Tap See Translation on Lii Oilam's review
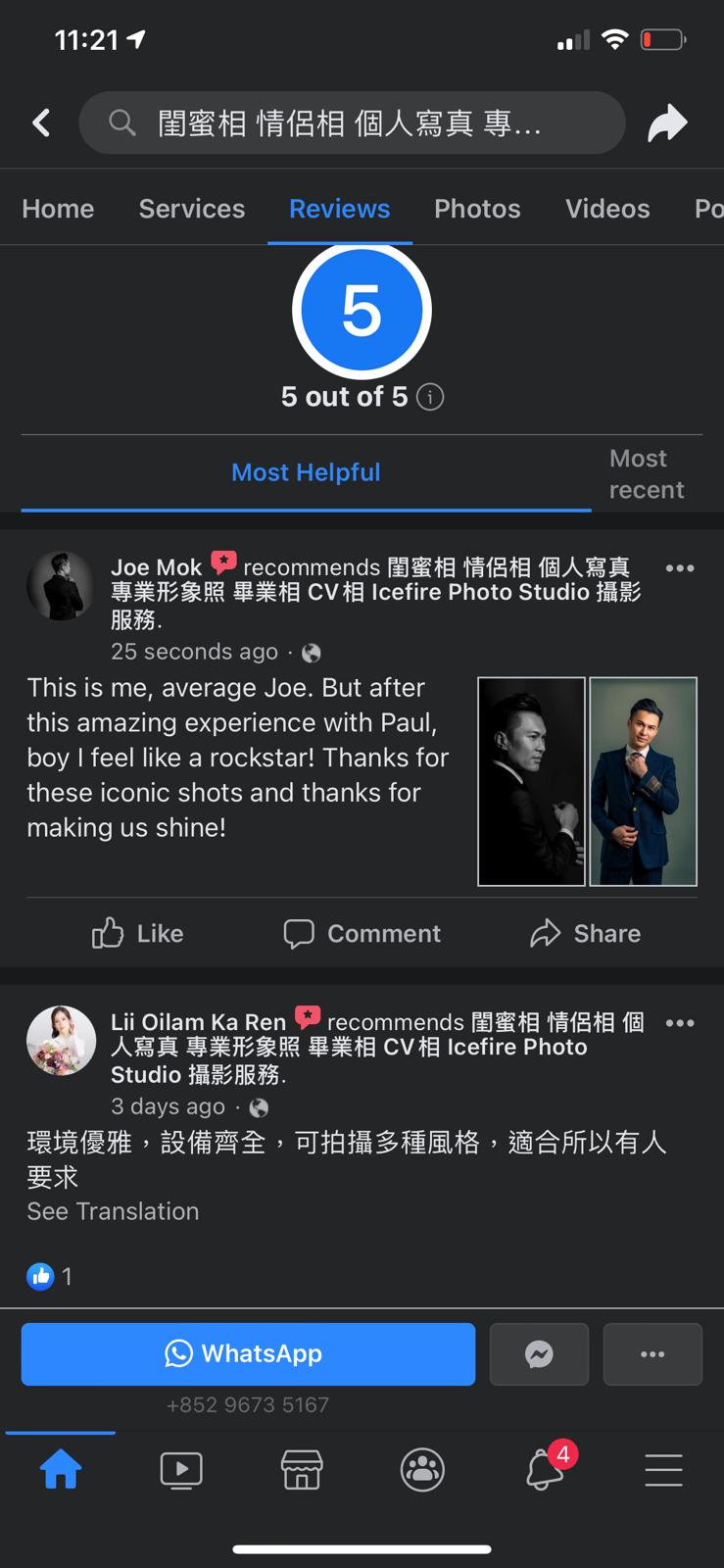This screenshot has width=724, height=1568. [x=113, y=1211]
